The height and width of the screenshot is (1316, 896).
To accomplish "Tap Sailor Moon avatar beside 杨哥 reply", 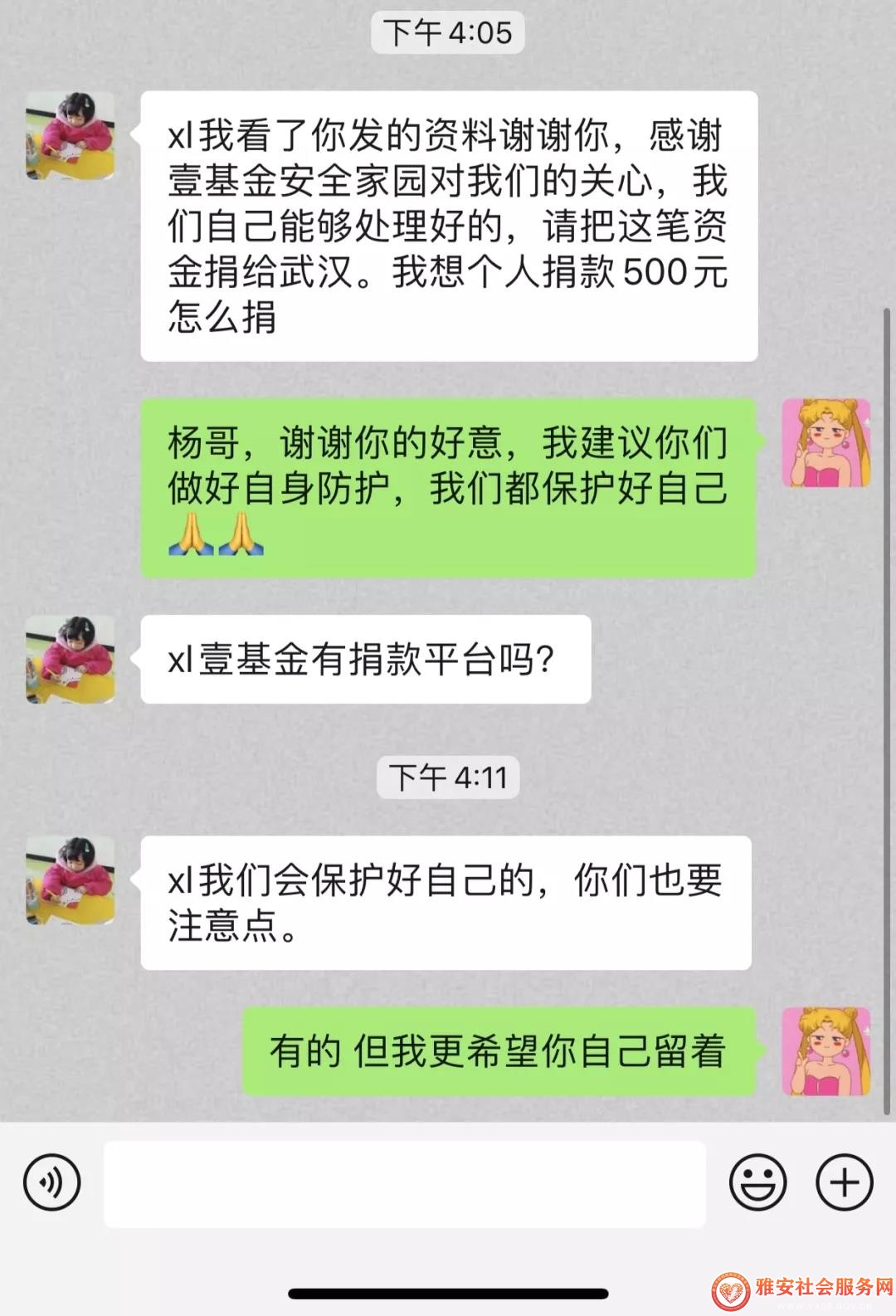I will coord(826,443).
